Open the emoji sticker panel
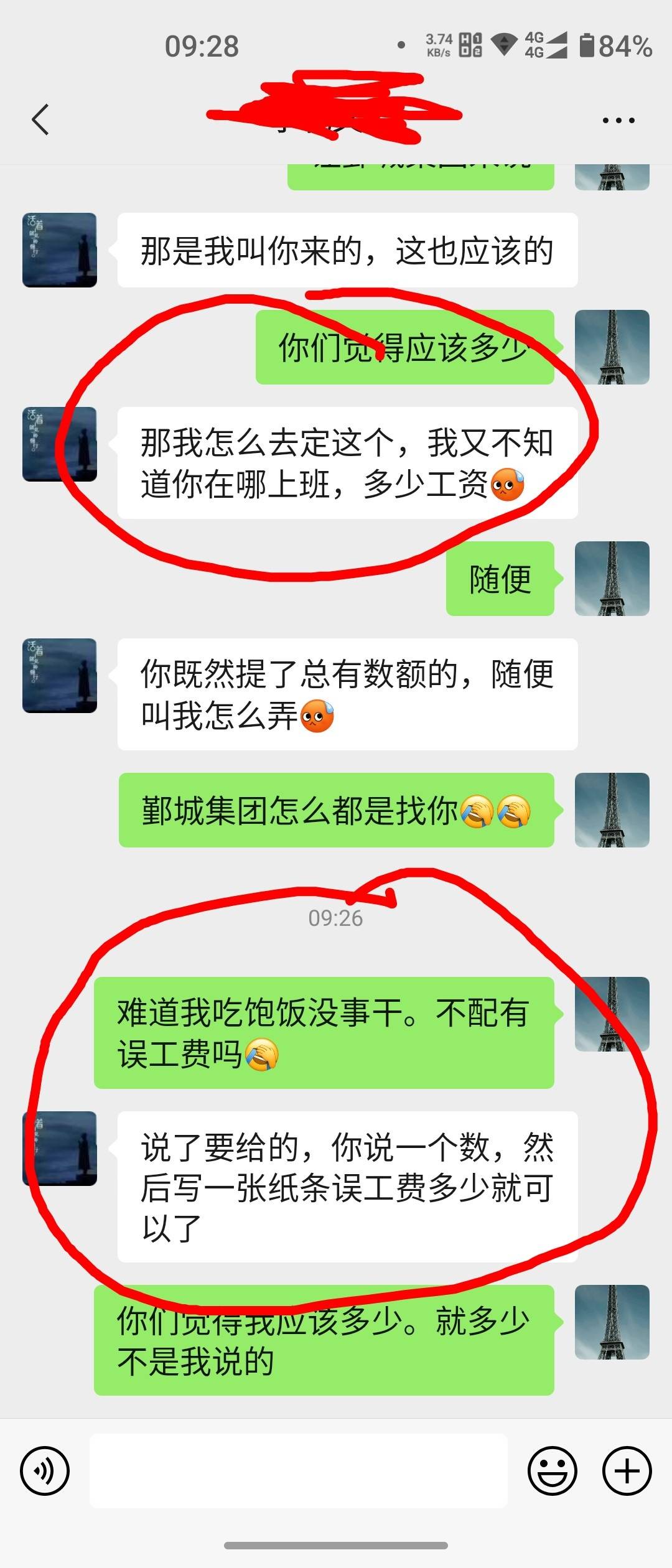 552,1471
